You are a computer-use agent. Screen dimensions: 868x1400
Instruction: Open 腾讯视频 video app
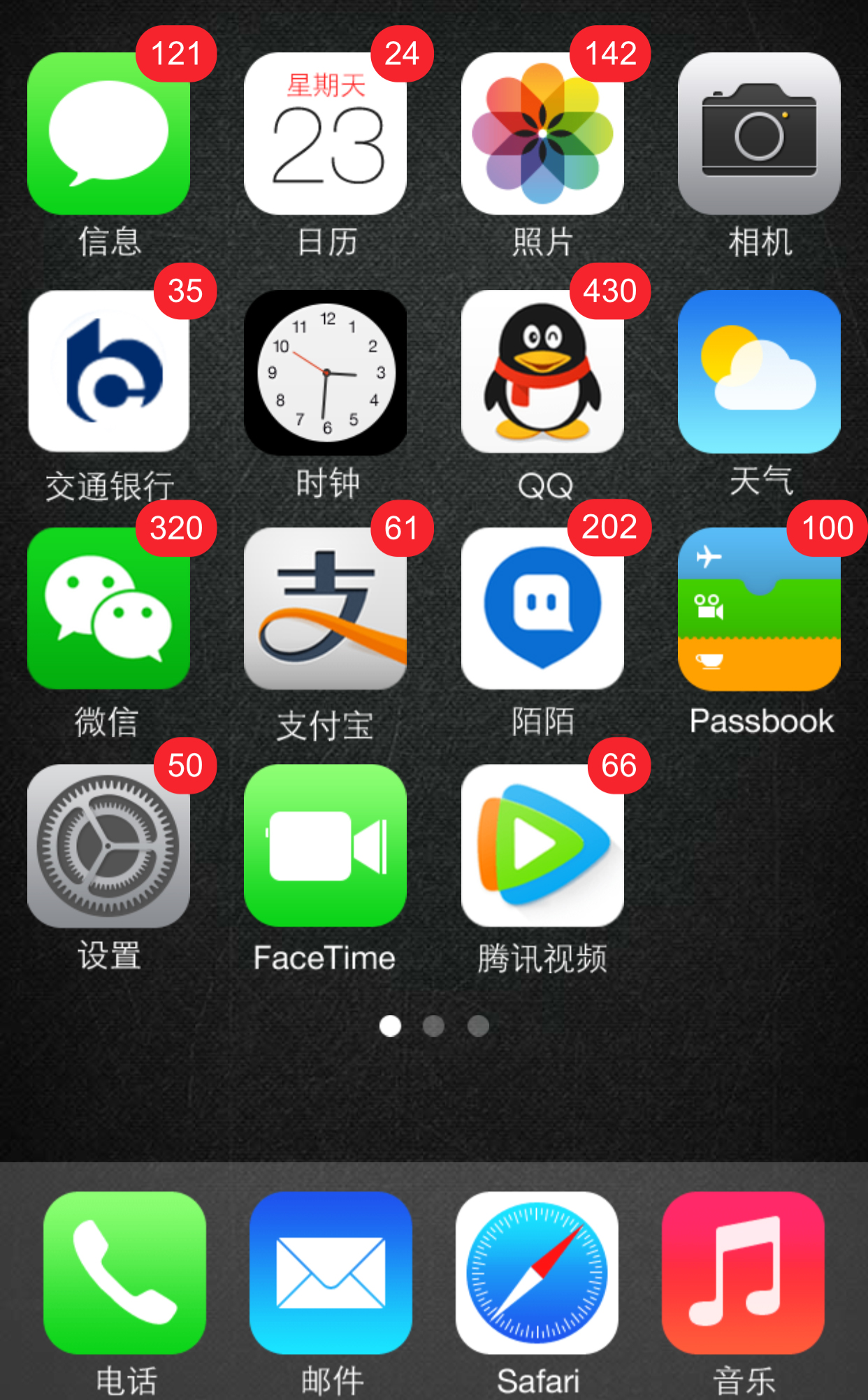pos(542,846)
